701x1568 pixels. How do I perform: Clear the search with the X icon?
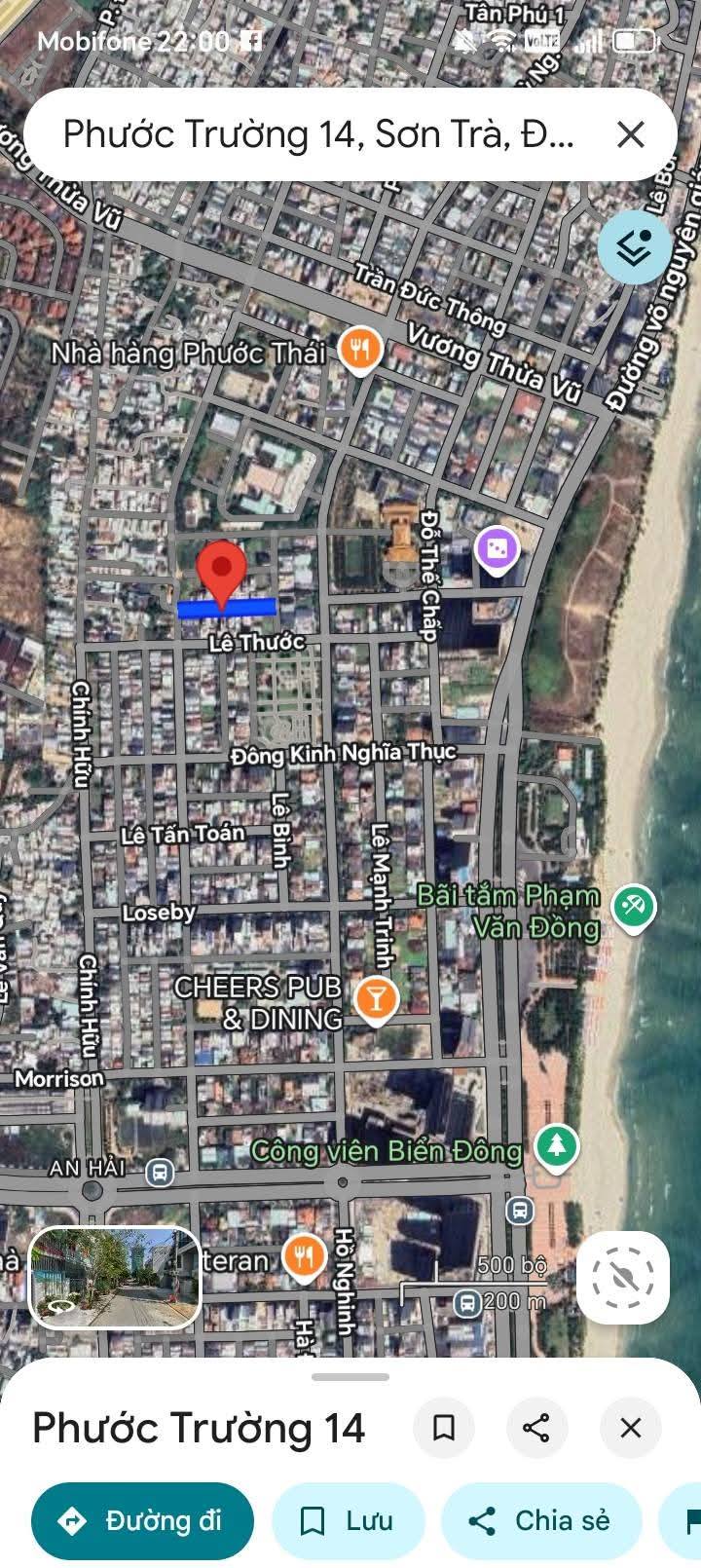pos(631,134)
